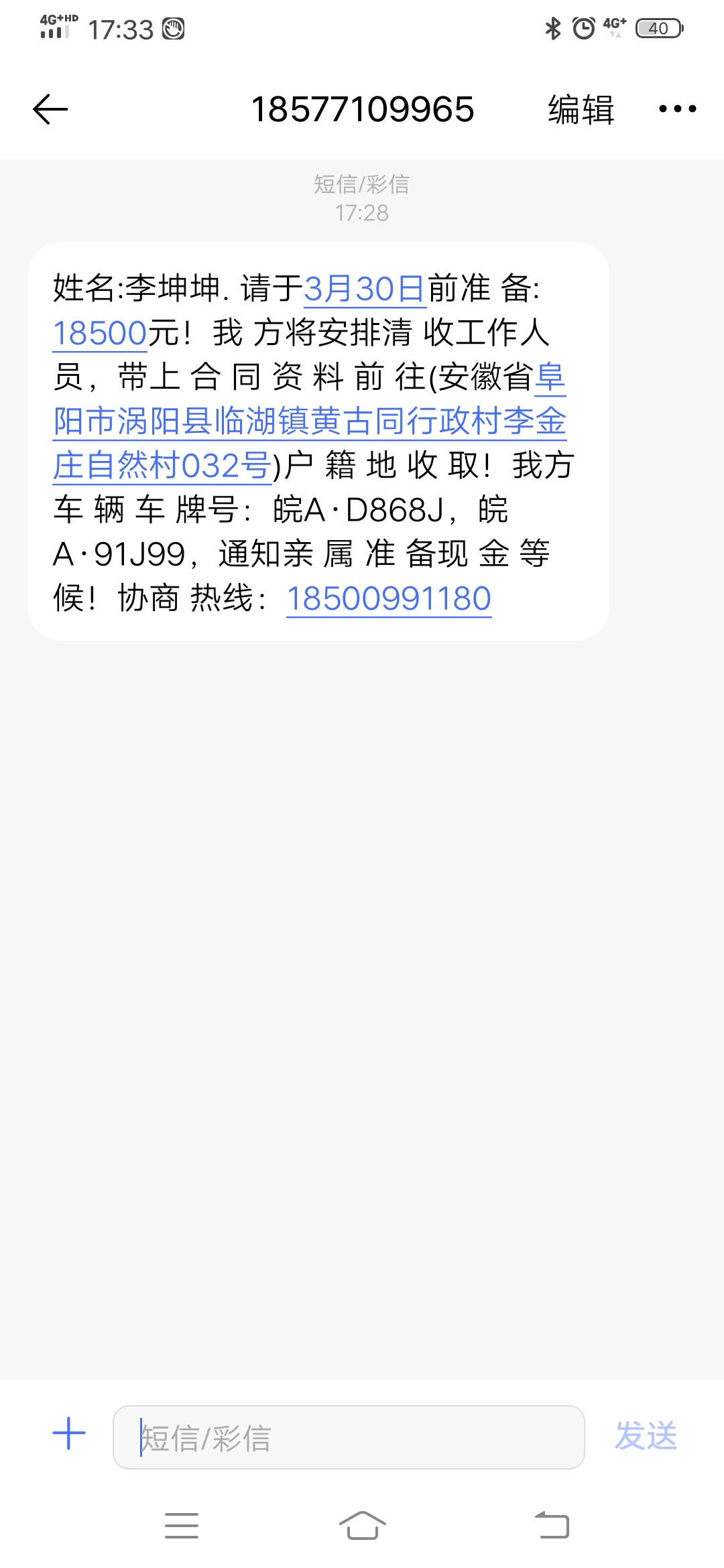
Task: Go back using the top-left arrow
Action: 50,109
